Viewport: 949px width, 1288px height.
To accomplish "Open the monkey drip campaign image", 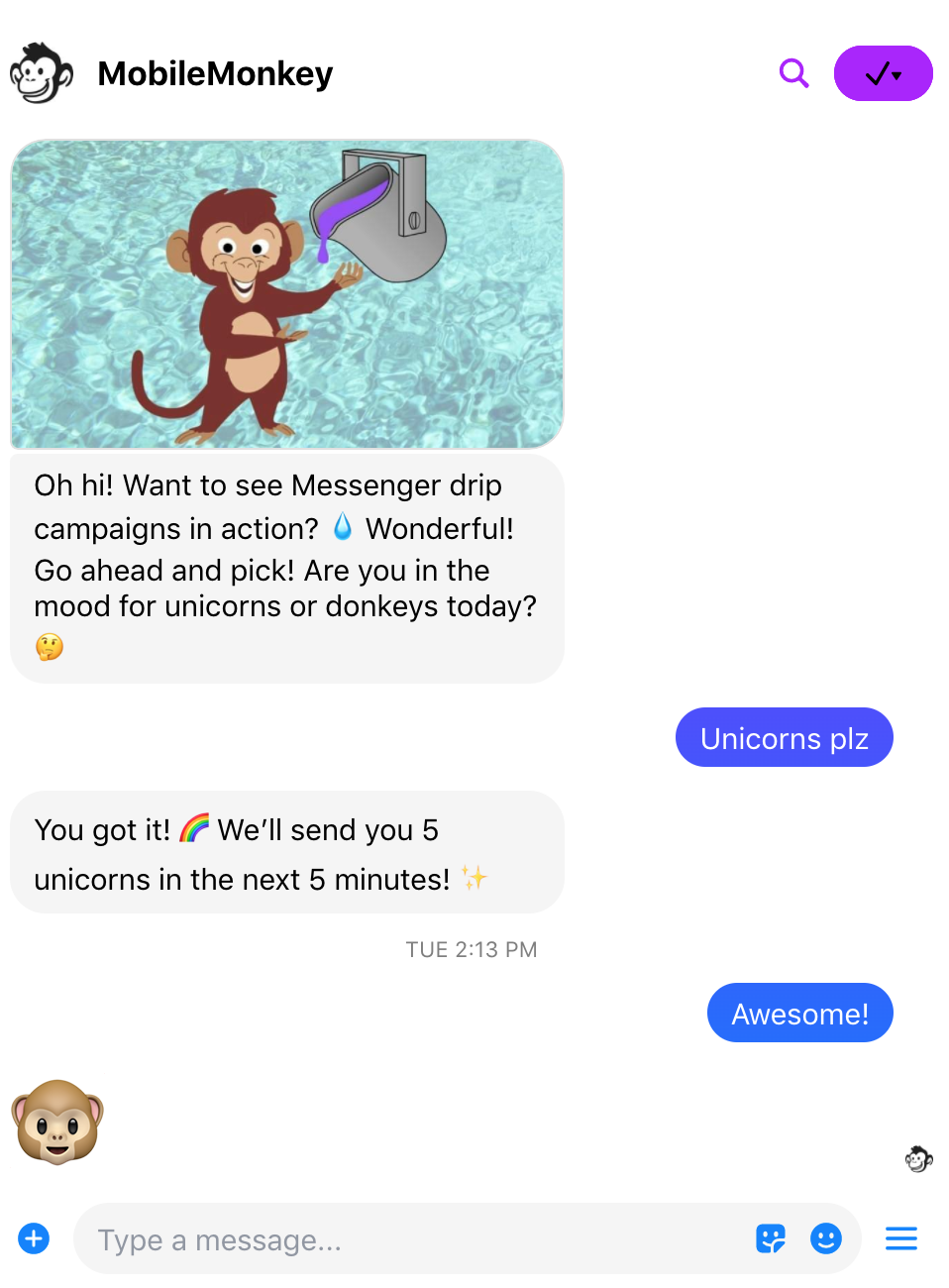I will tap(287, 294).
